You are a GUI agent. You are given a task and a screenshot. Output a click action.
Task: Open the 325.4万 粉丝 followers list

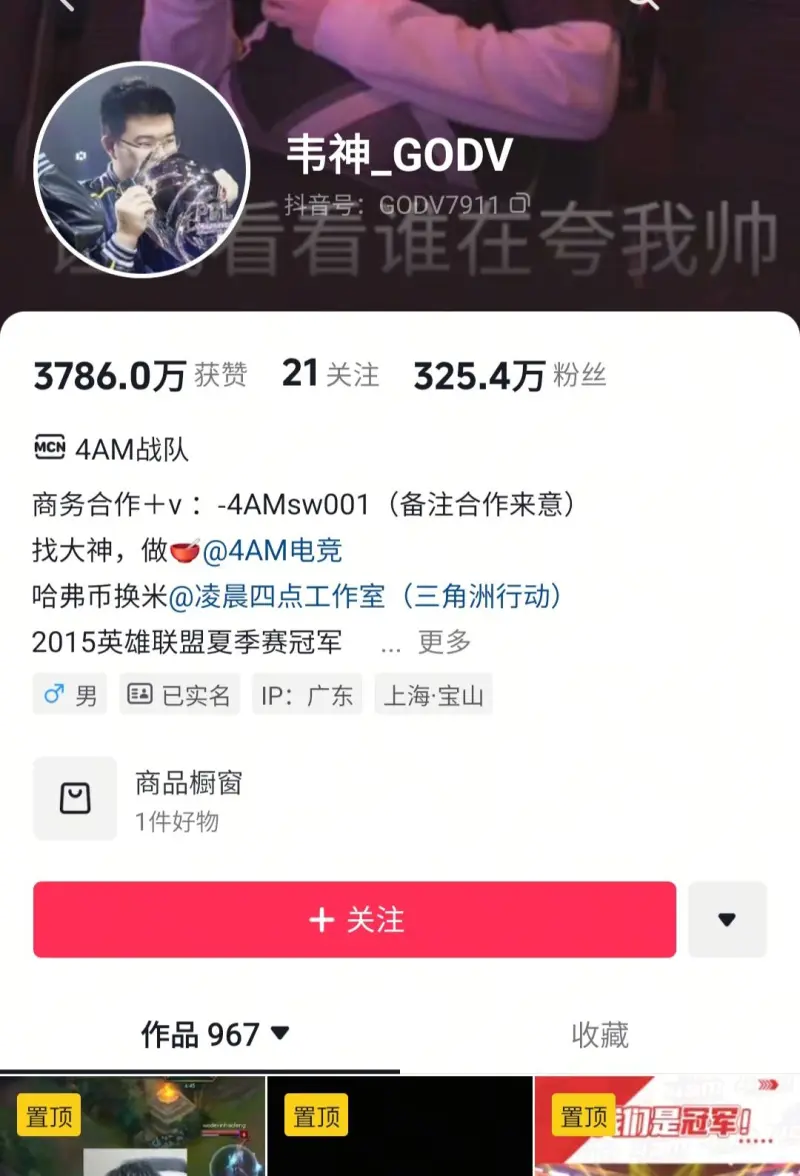click(509, 375)
